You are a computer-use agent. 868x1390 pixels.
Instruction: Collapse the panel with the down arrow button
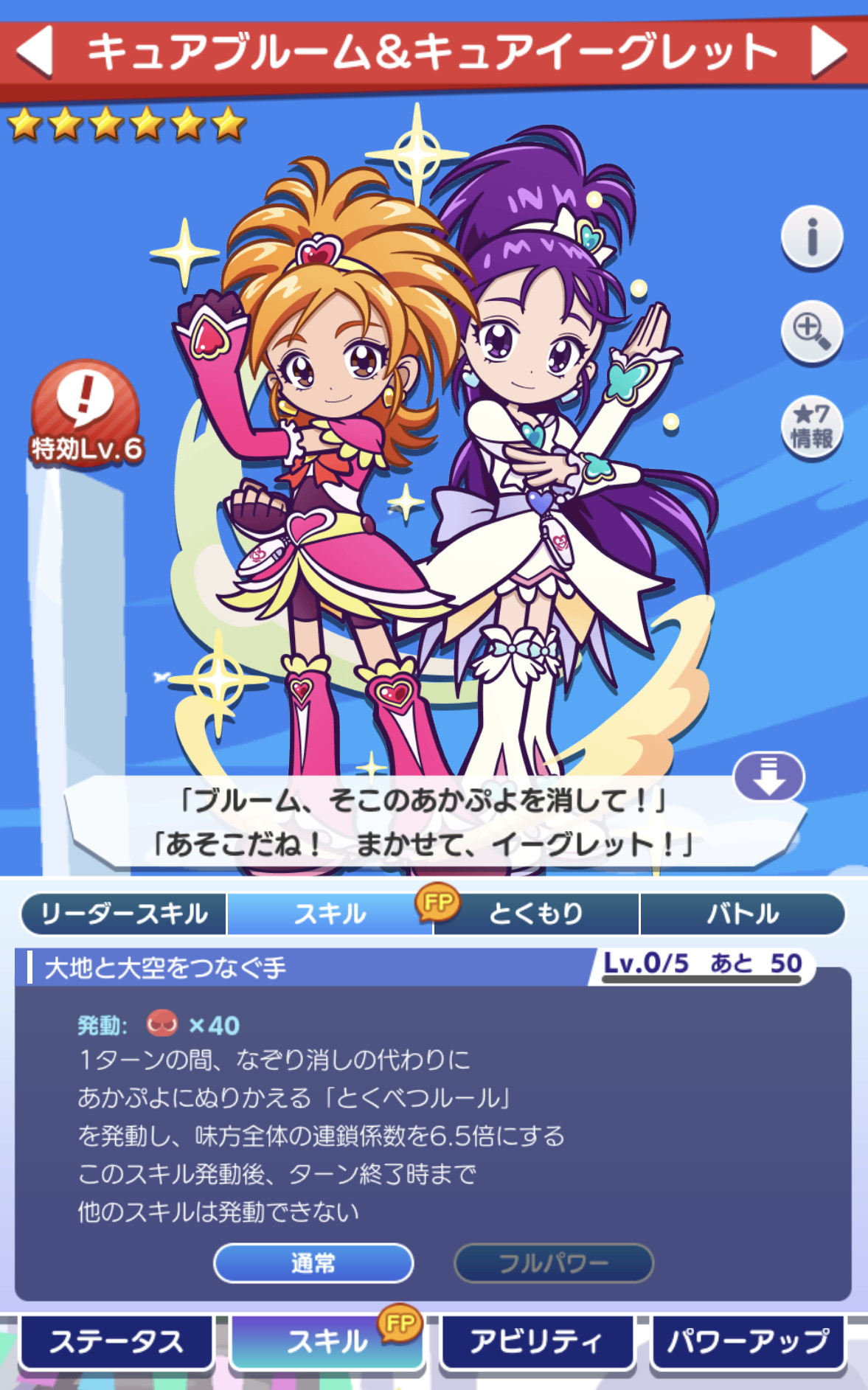pos(768,776)
